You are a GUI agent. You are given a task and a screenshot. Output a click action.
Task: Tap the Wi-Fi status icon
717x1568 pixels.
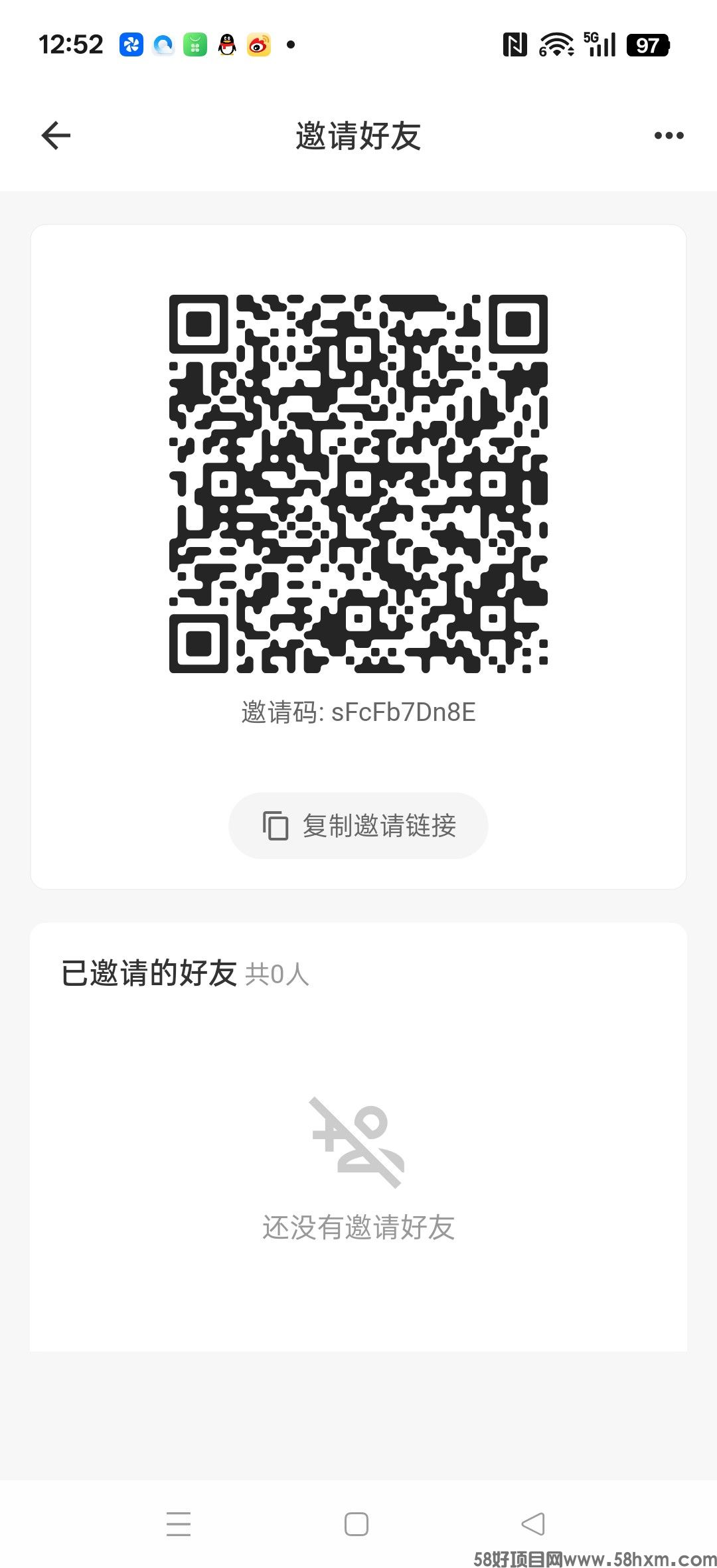pos(555,44)
